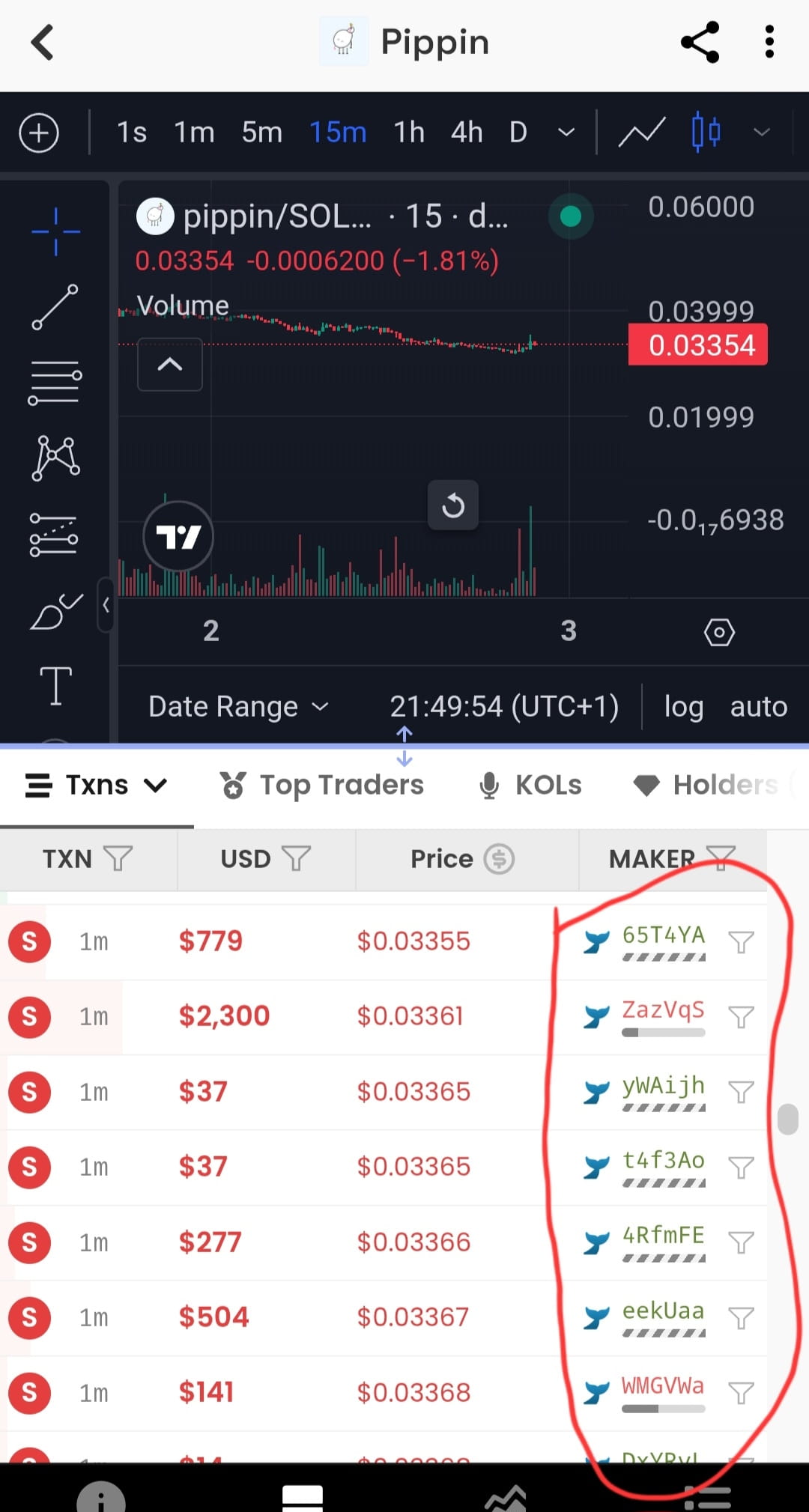Screen dimensions: 809x1512
Task: Select the 1h chart timeframe
Action: click(x=409, y=133)
